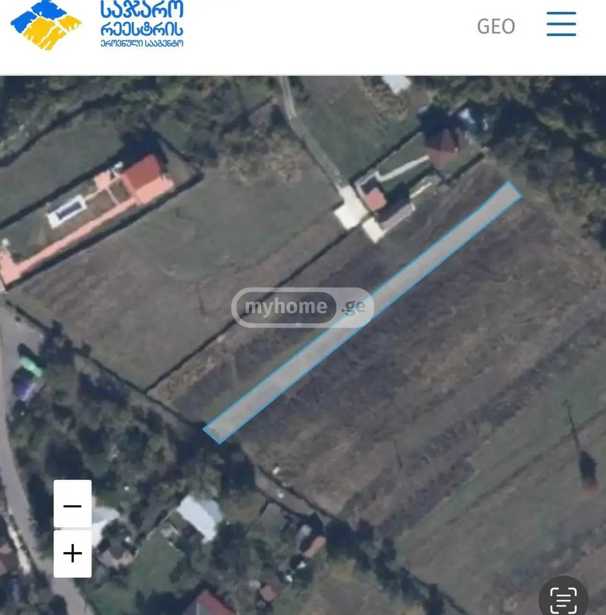This screenshot has width=606, height=615.
Task: Open the hamburger menu
Action: point(561,25)
